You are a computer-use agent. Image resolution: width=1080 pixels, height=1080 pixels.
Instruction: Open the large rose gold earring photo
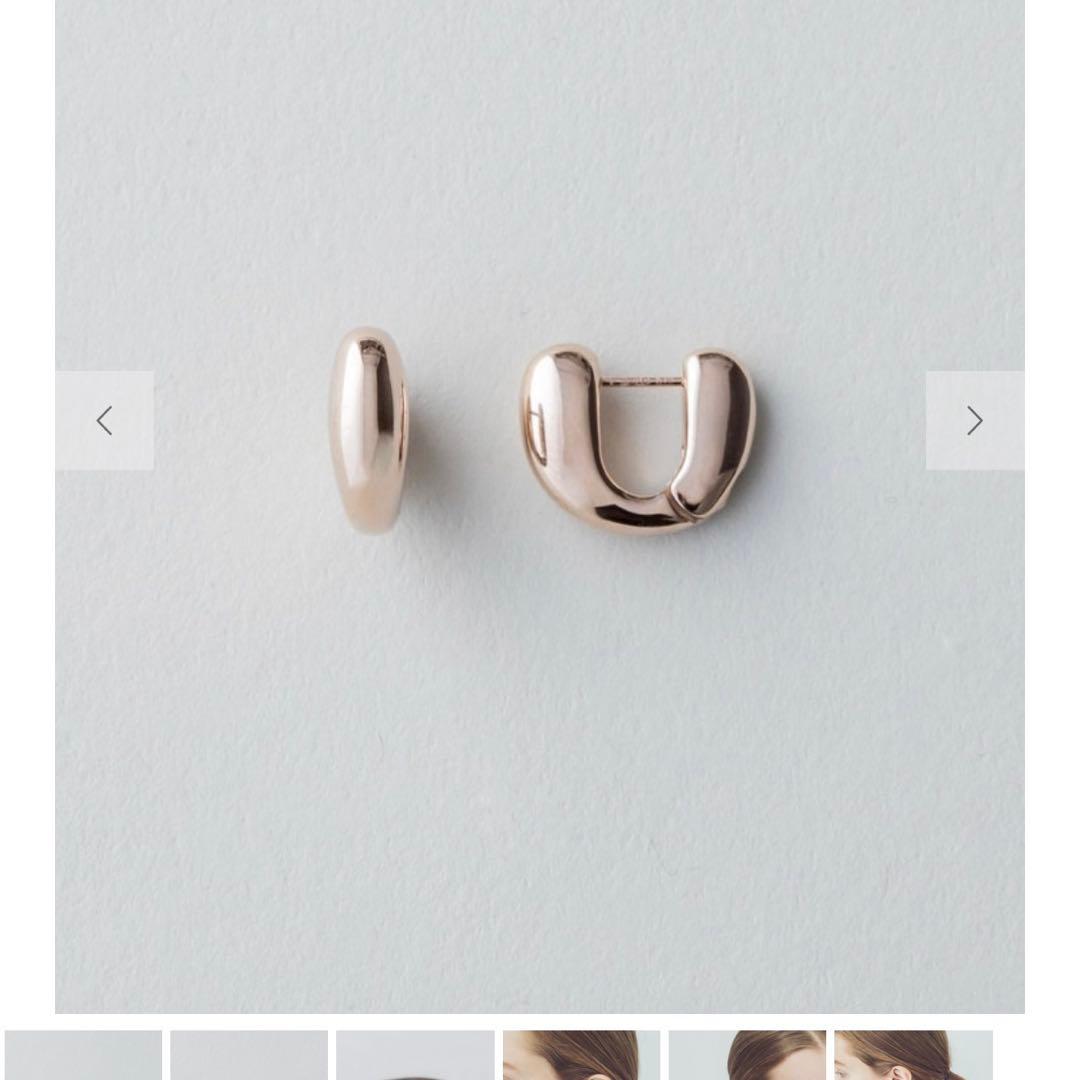(x=540, y=500)
